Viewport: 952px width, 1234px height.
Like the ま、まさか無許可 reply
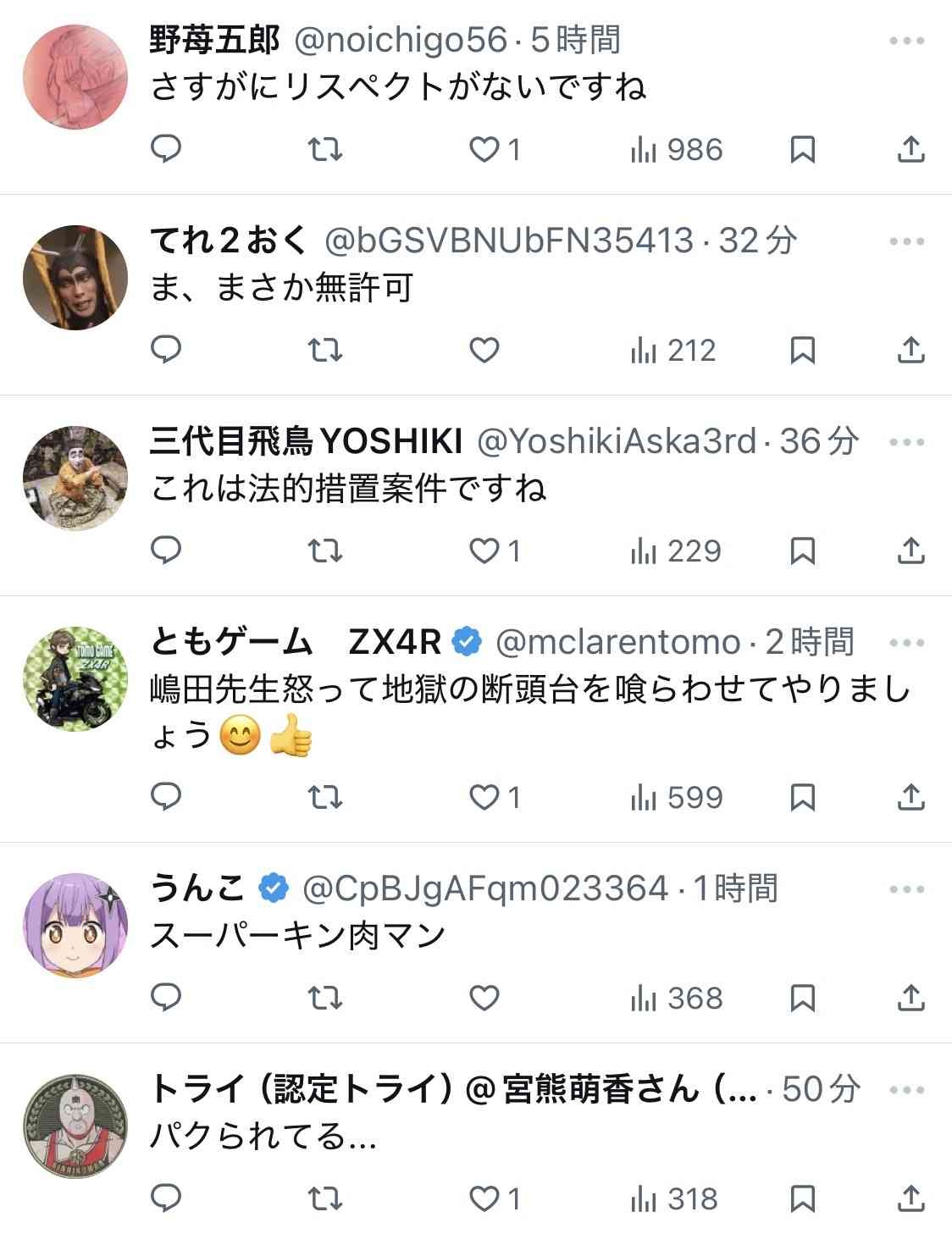(x=484, y=350)
